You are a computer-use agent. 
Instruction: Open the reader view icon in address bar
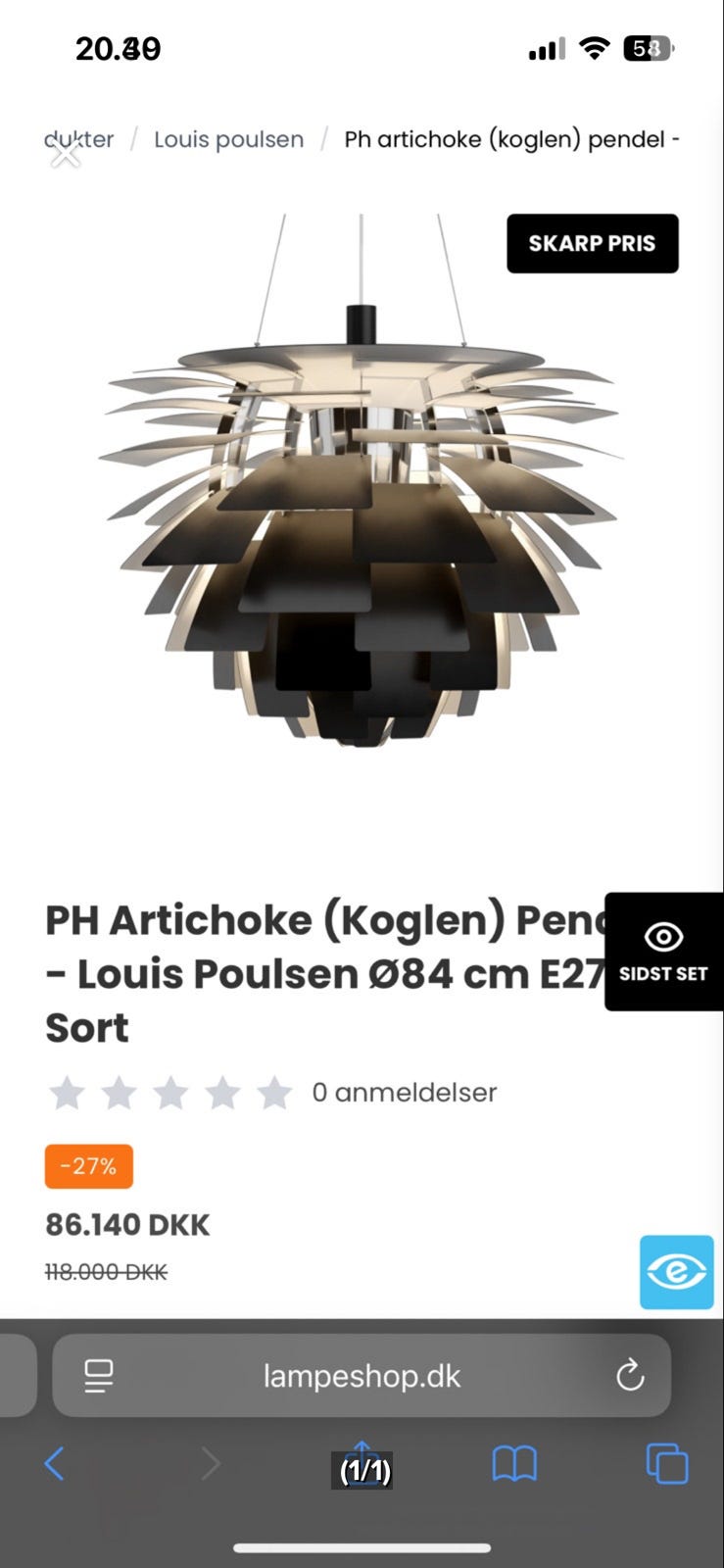click(x=96, y=1375)
